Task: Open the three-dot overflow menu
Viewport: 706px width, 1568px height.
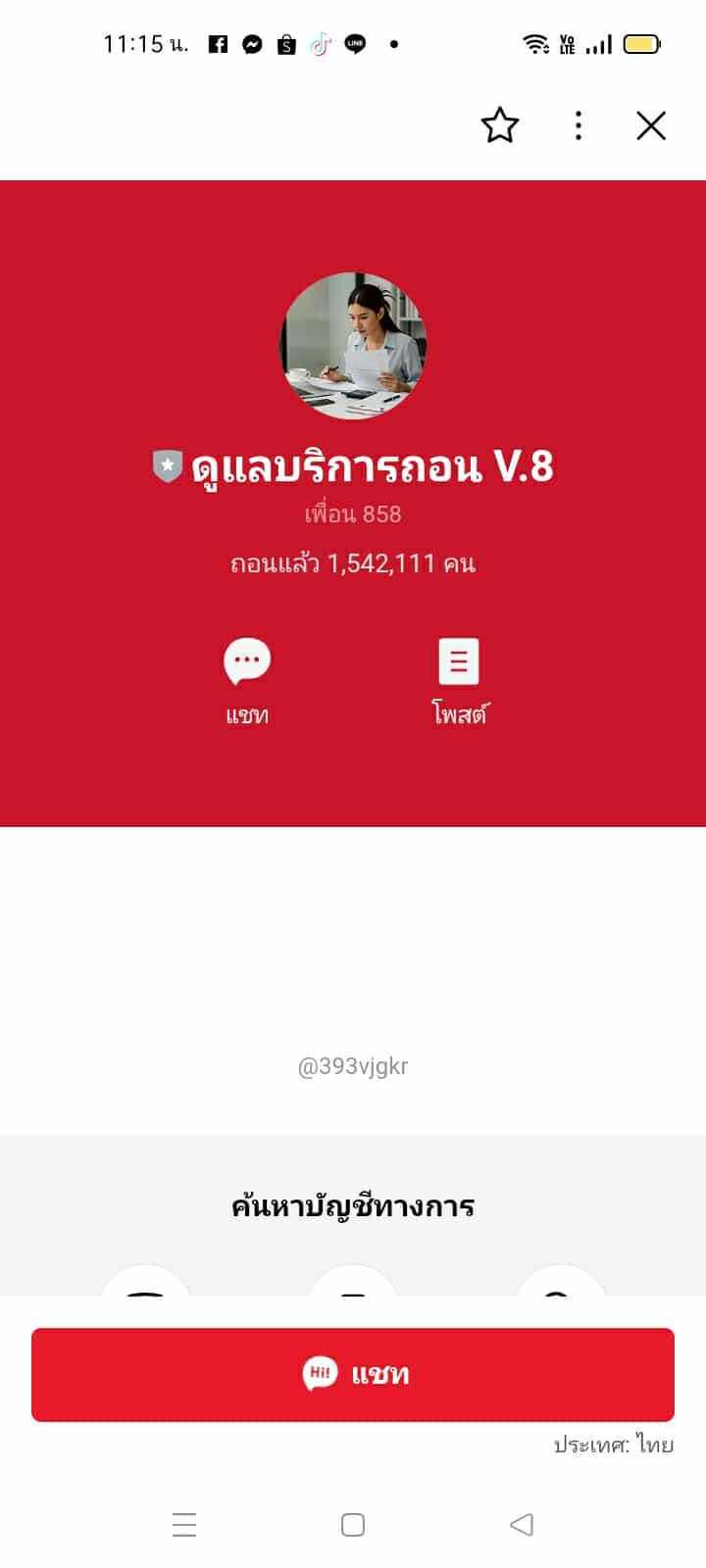Action: pyautogui.click(x=579, y=125)
